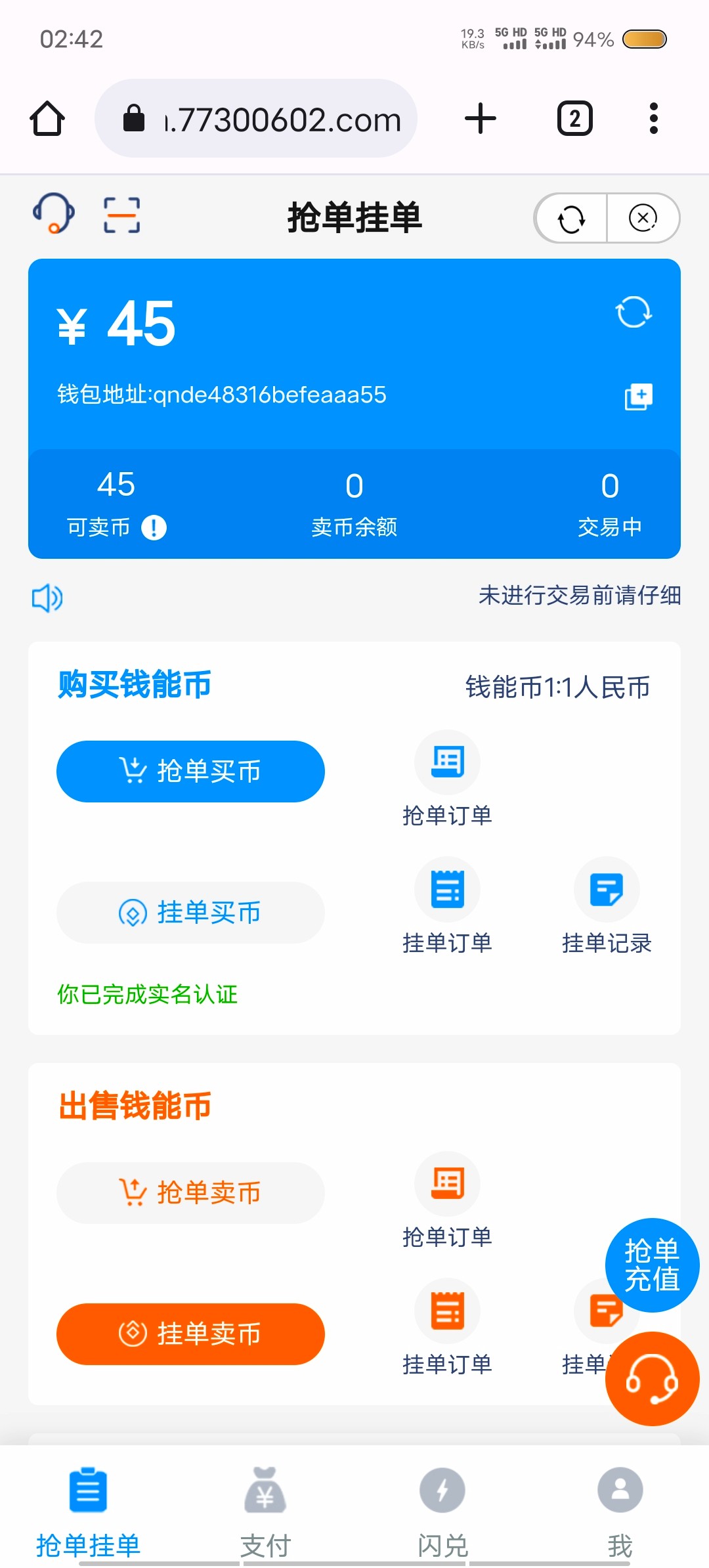Open the QR scan icon
The height and width of the screenshot is (1568, 709).
(121, 215)
